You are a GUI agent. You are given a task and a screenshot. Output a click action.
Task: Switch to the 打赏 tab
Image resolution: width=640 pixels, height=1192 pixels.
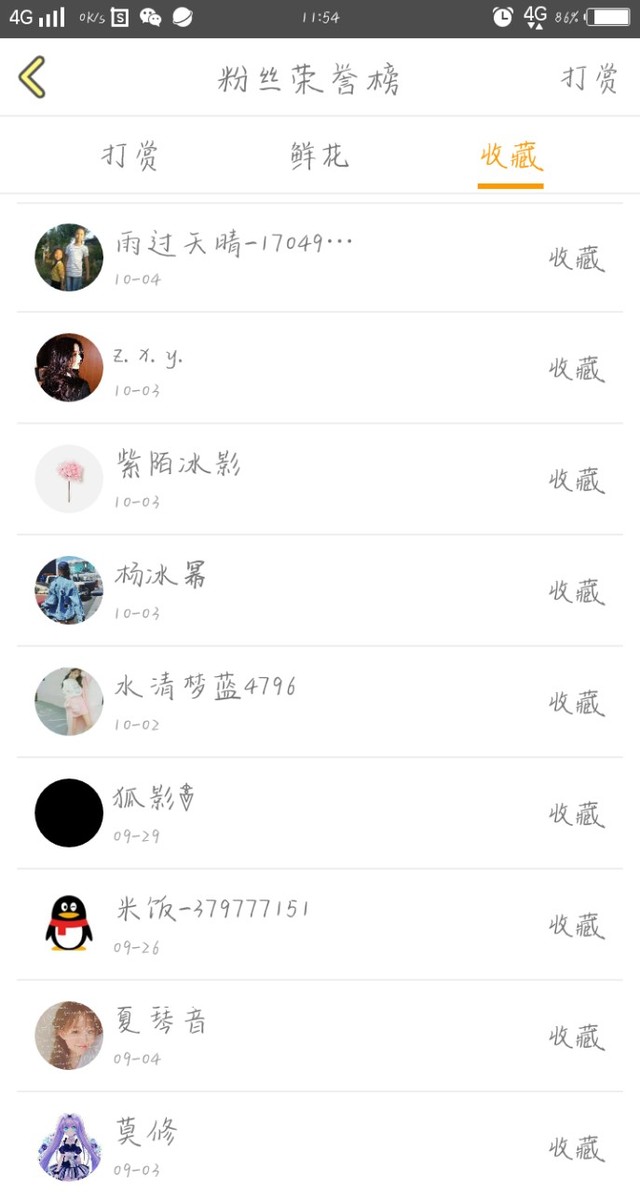coord(130,156)
